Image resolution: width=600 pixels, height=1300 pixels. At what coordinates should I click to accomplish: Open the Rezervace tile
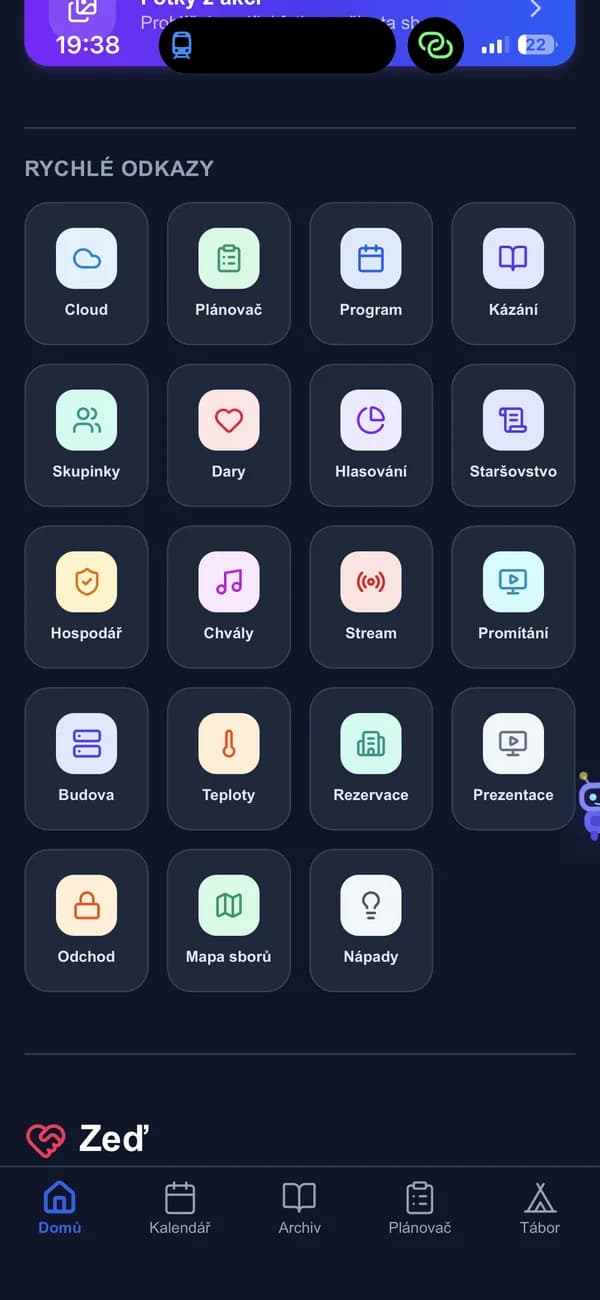click(371, 759)
